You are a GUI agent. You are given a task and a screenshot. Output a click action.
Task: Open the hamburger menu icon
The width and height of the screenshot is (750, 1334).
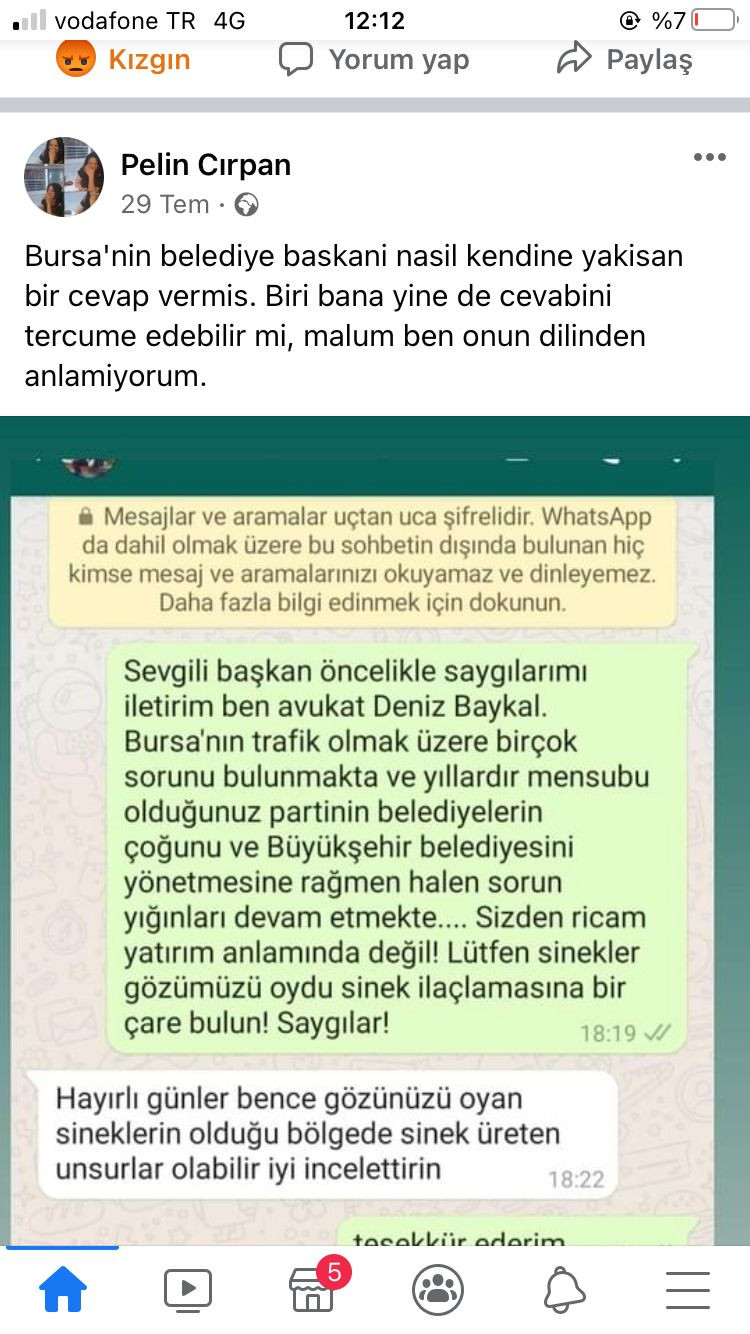click(687, 1290)
